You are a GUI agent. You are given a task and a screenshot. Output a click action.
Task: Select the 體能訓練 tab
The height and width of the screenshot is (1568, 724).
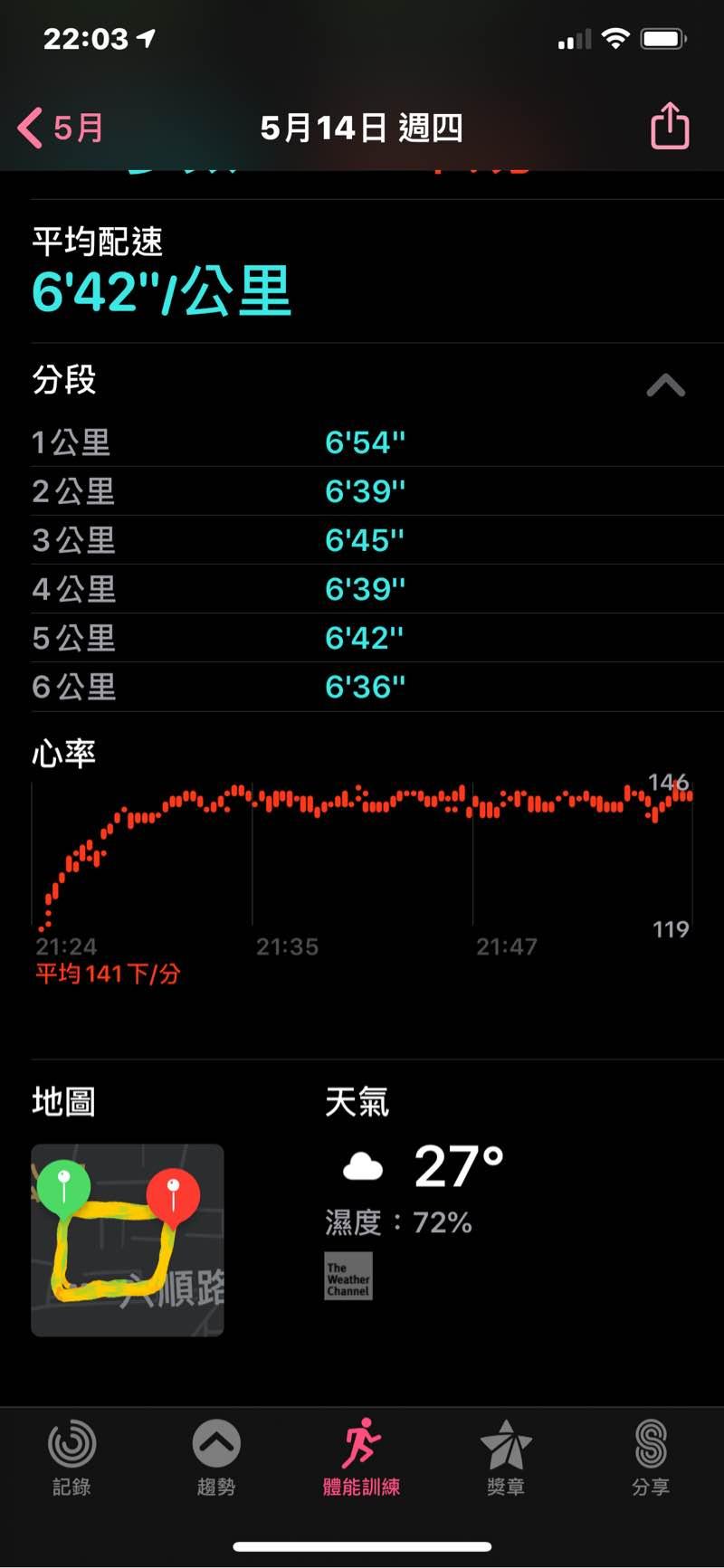(x=361, y=1456)
